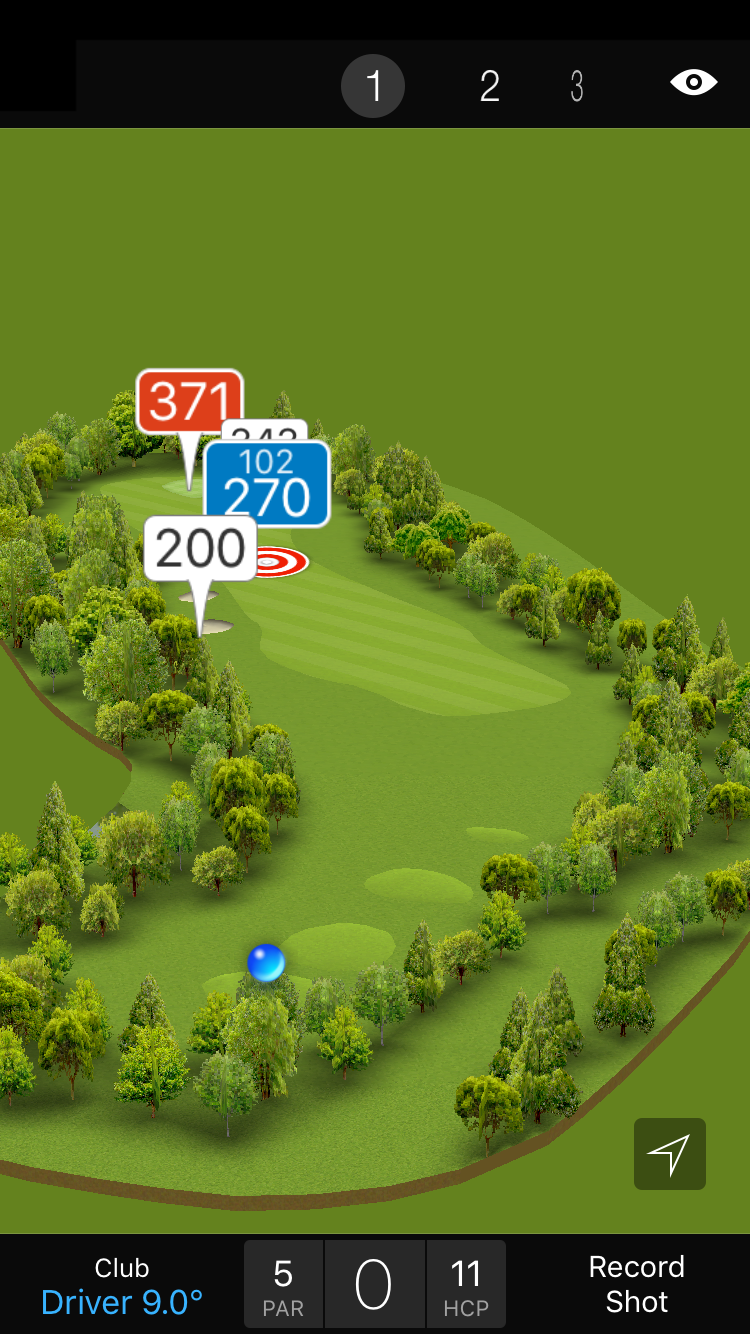Screen dimensions: 750x1334
Task: Switch to hole 2
Action: coord(489,87)
